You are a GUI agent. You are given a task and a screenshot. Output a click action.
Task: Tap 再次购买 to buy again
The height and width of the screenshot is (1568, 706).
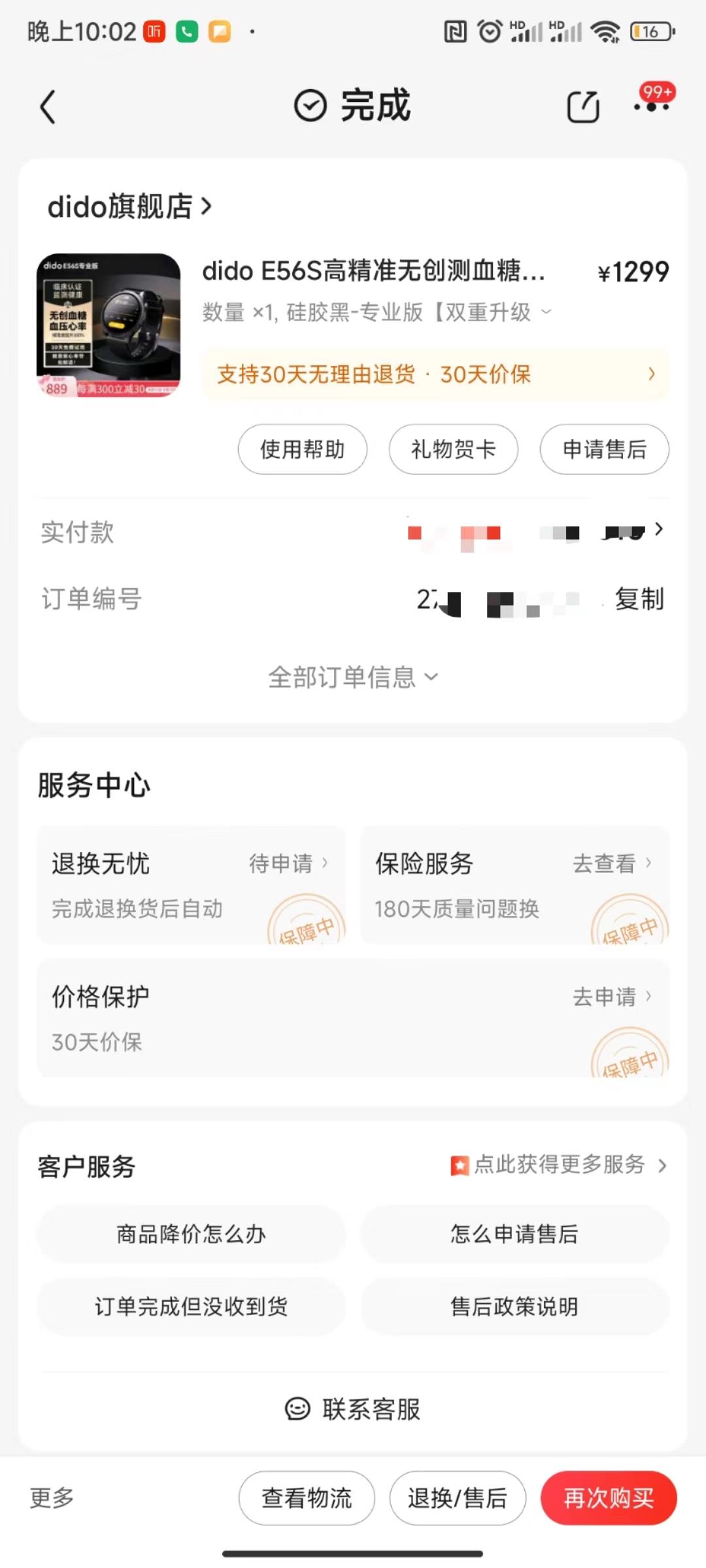(x=608, y=1499)
